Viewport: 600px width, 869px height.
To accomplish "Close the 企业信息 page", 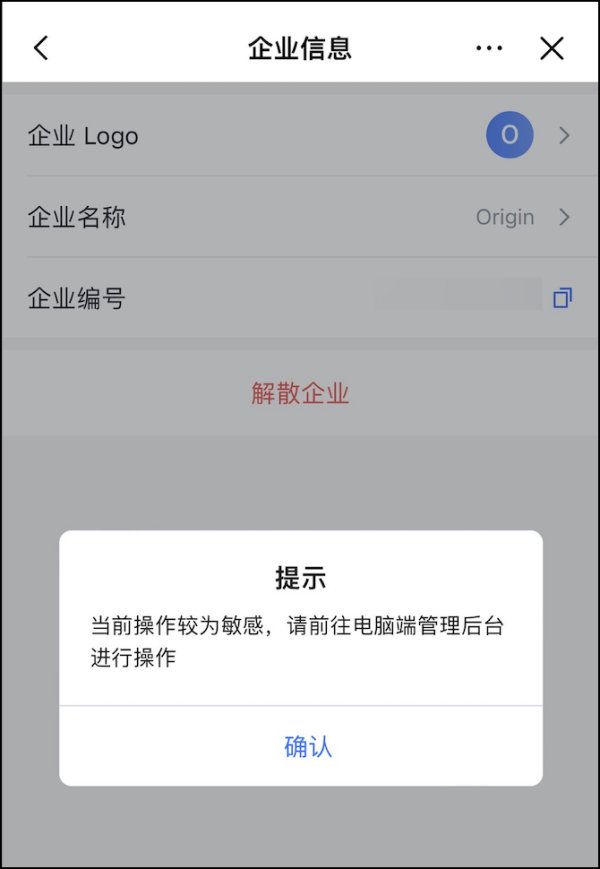I will [552, 48].
